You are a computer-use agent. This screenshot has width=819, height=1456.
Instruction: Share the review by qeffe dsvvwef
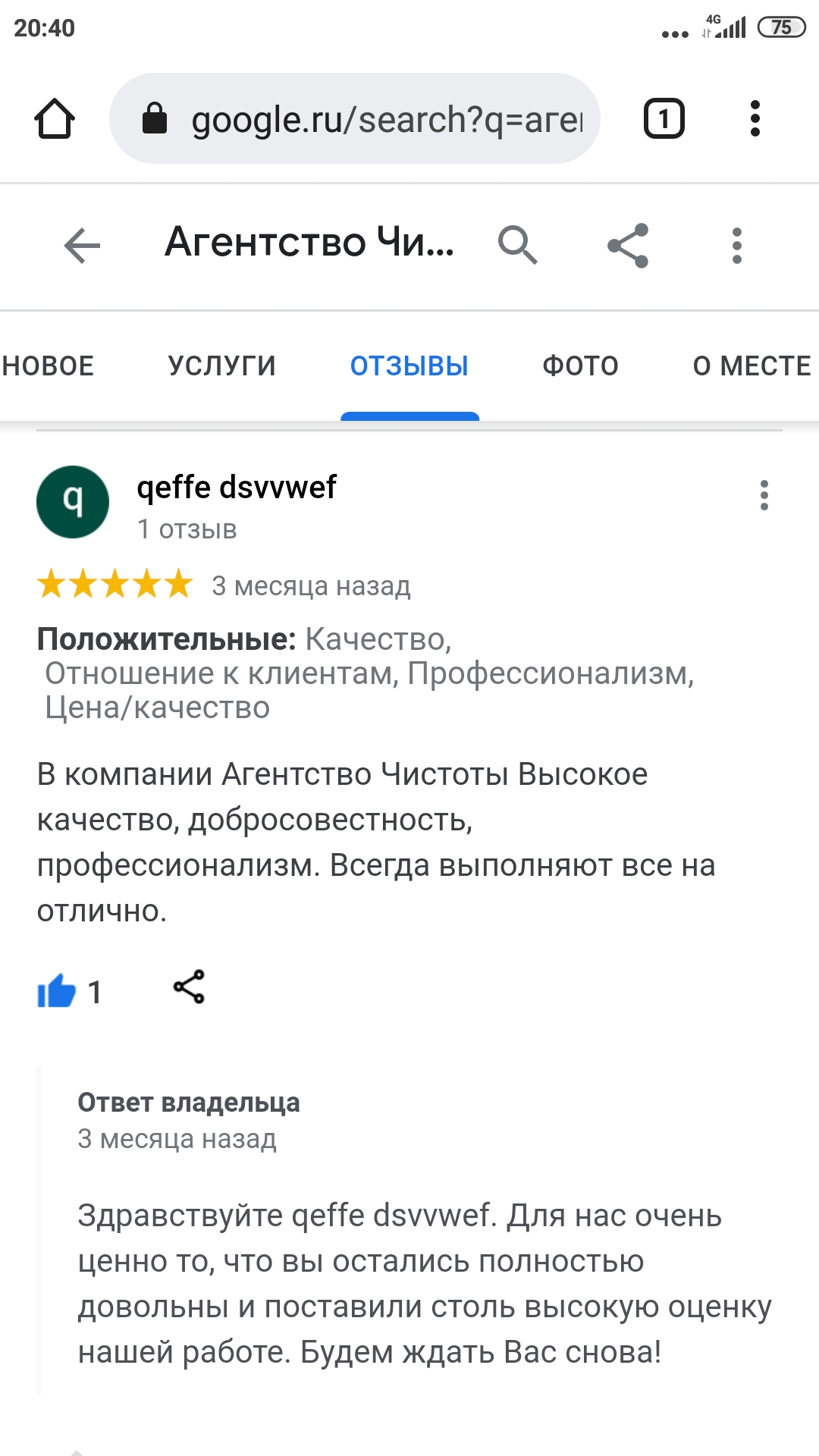[x=189, y=987]
